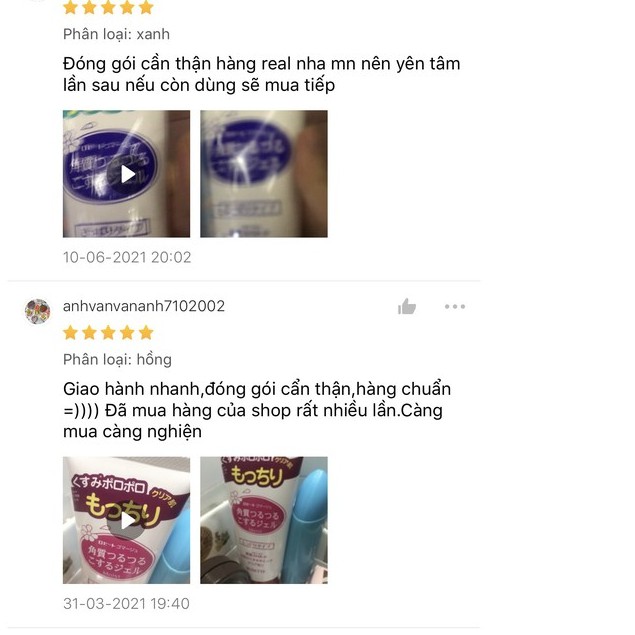Screen dimensions: 635x635
Task: Like the review by anhvanvananh7102002
Action: (407, 307)
